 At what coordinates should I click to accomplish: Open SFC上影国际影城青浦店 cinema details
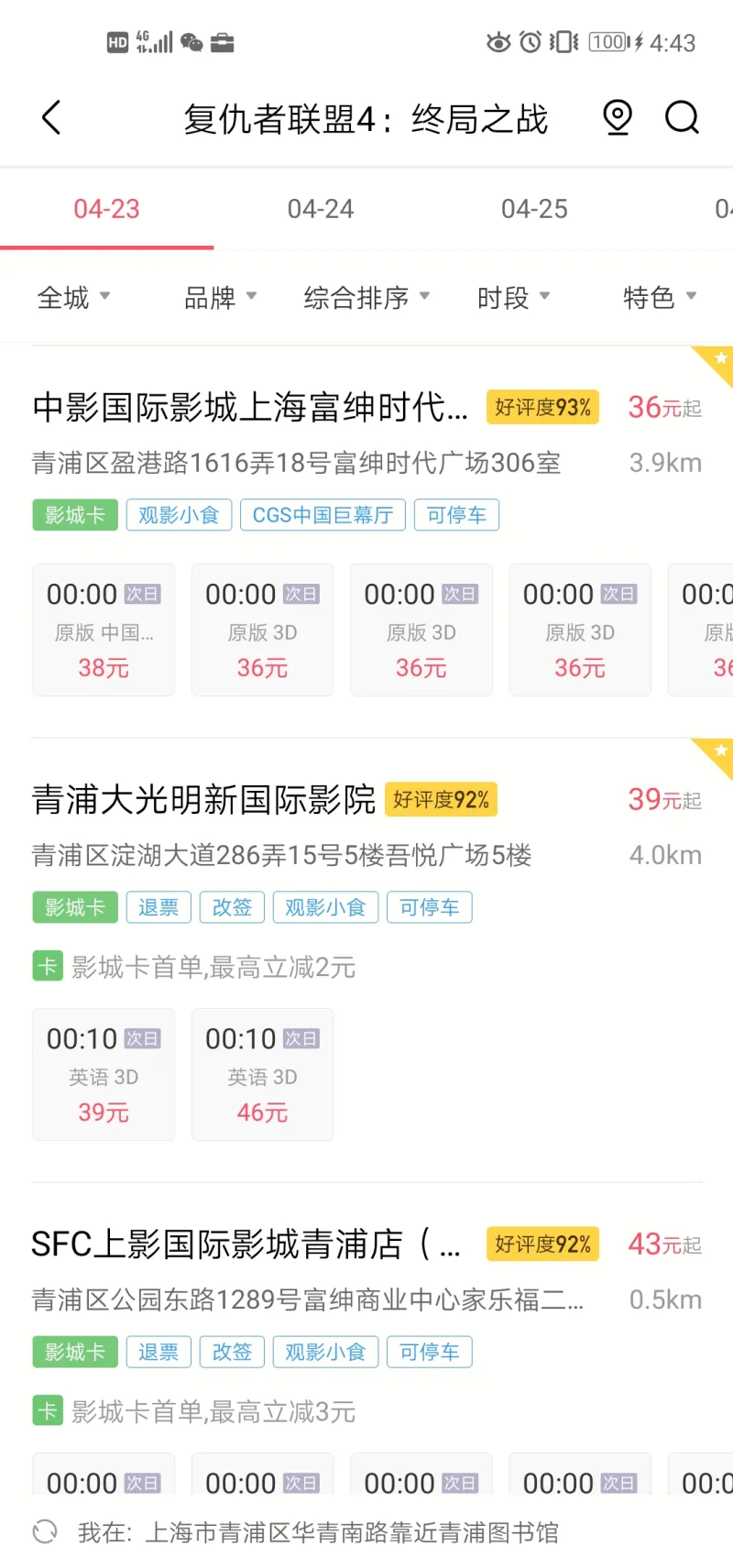(246, 1245)
